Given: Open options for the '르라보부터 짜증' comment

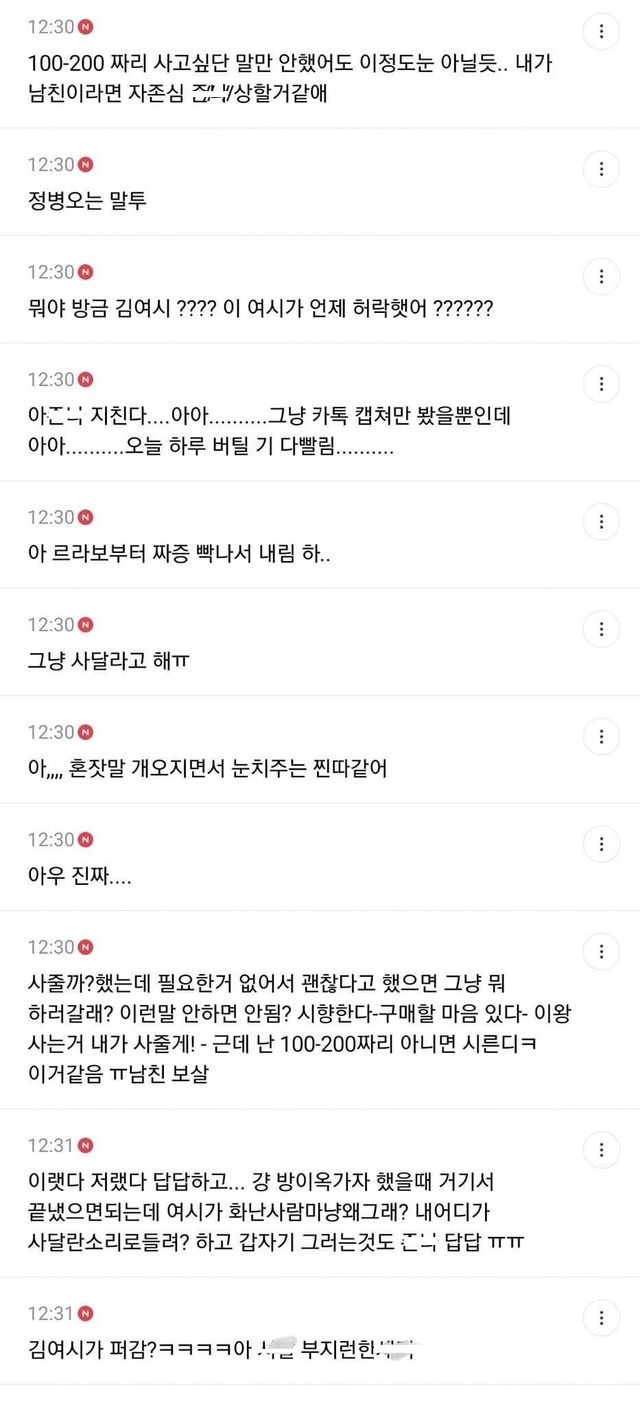Looking at the screenshot, I should (601, 521).
